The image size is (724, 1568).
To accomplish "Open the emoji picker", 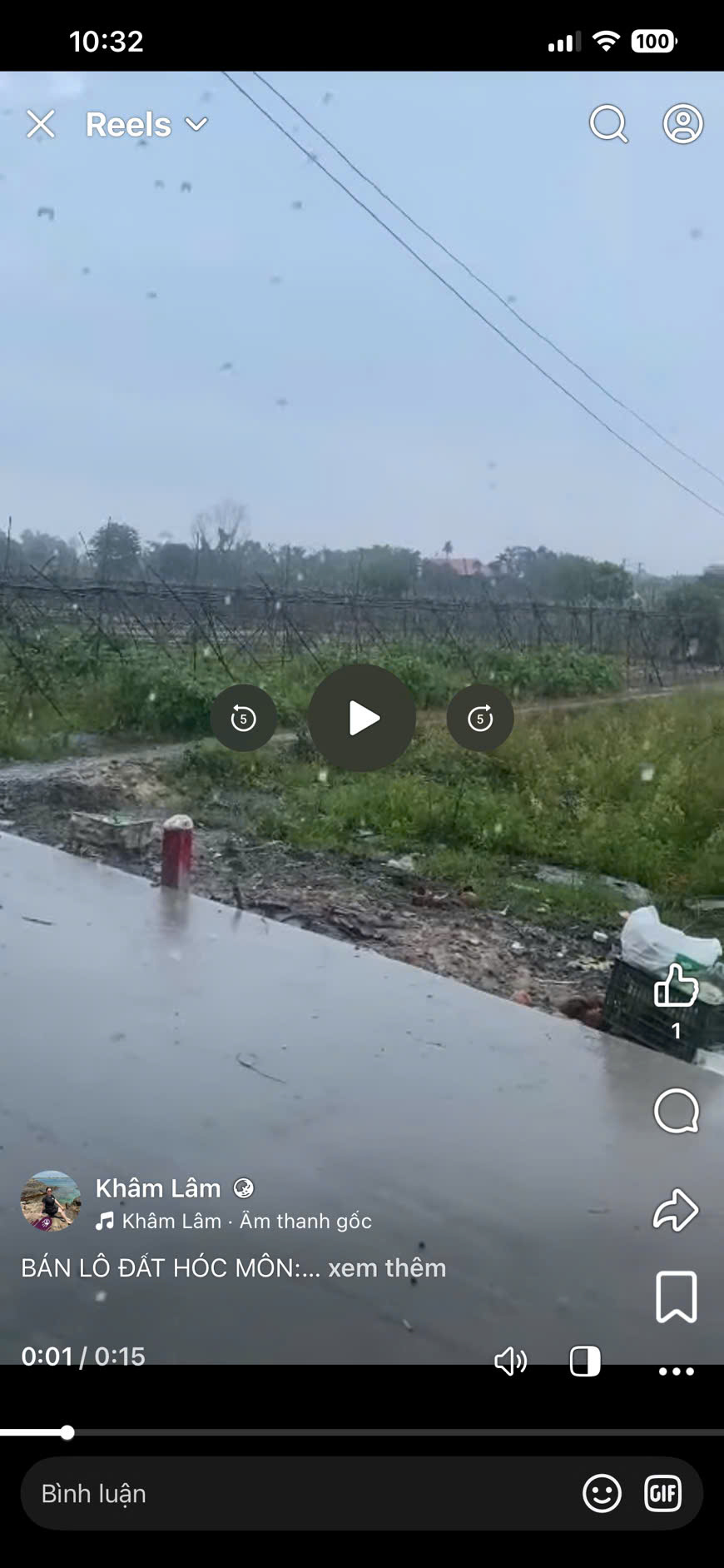I will click(602, 1493).
